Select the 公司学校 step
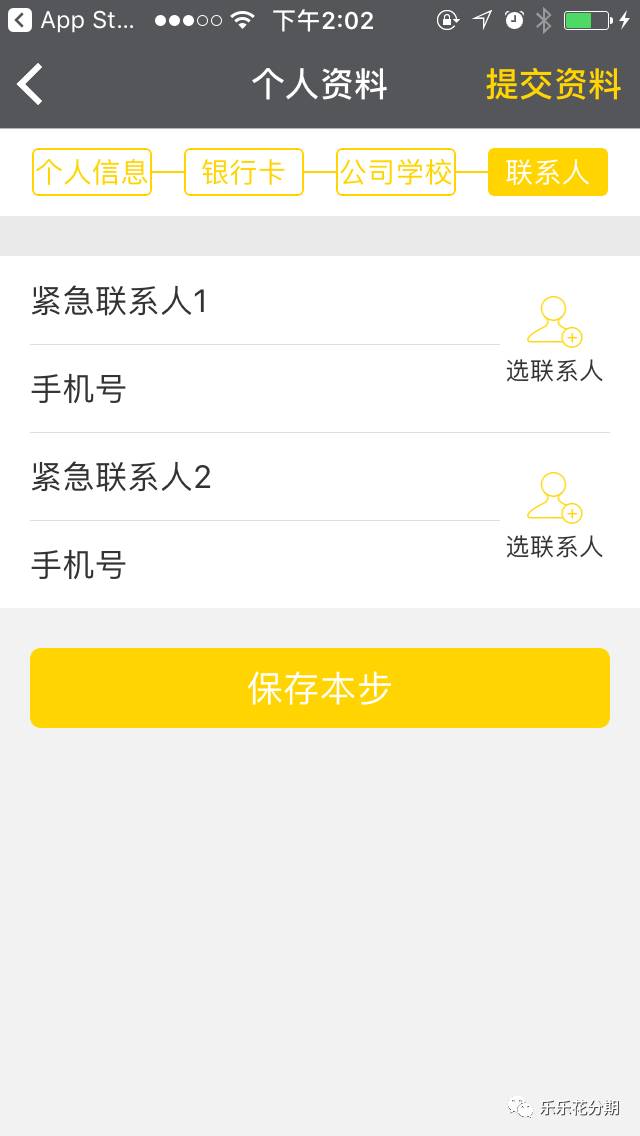The image size is (640, 1136). click(396, 172)
